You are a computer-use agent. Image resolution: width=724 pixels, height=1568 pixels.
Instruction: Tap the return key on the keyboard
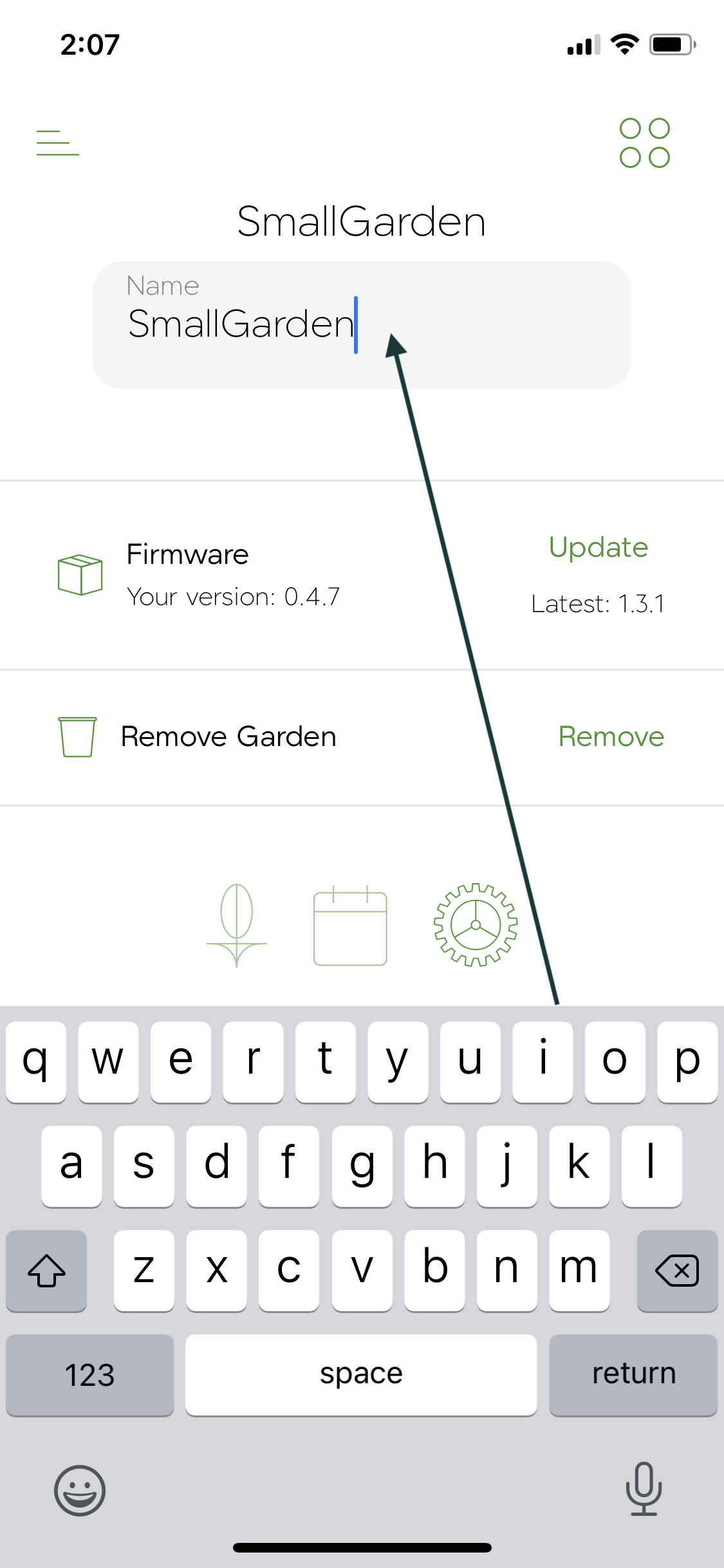[633, 1374]
